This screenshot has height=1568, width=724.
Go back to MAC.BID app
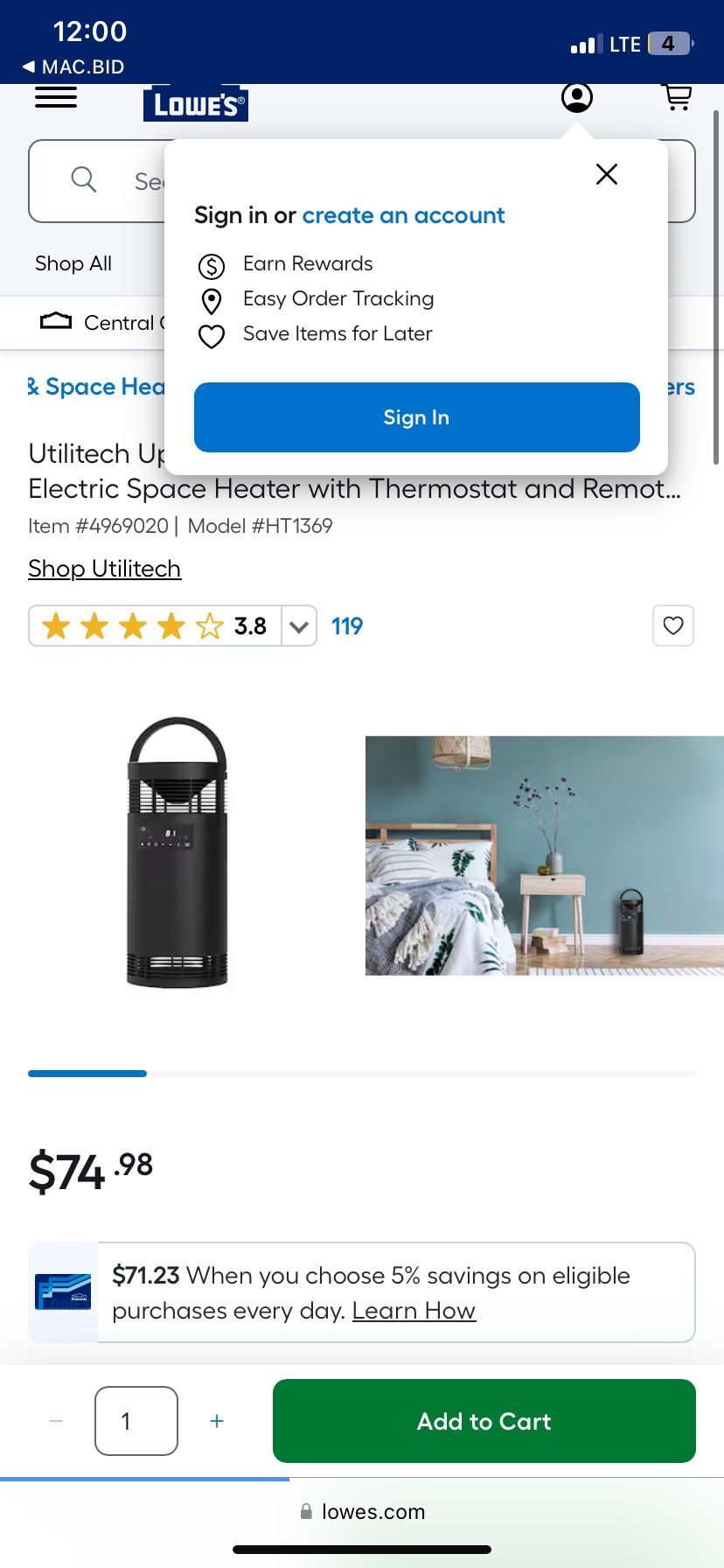coord(73,66)
